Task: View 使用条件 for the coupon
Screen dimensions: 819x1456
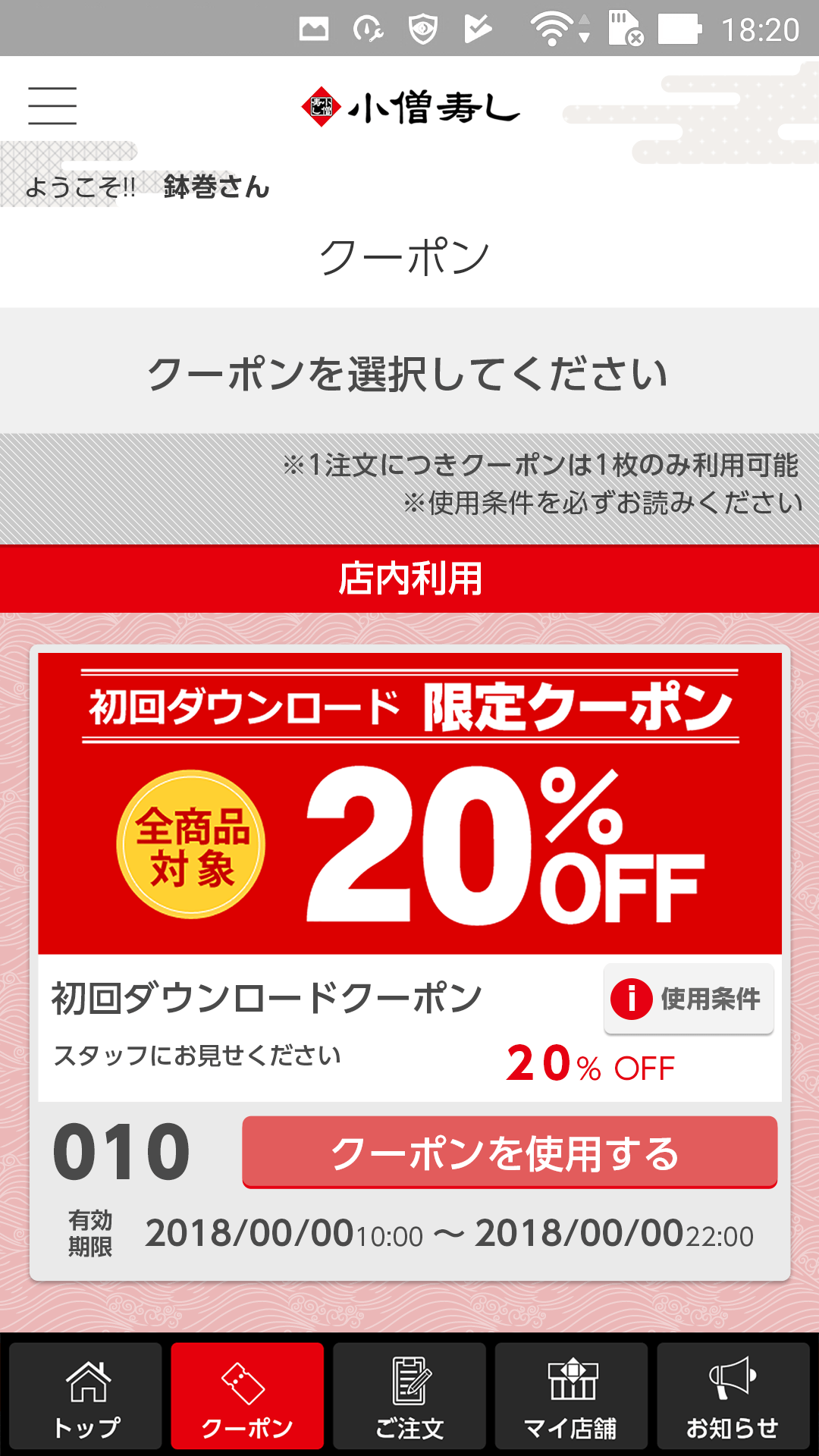Action: (689, 999)
